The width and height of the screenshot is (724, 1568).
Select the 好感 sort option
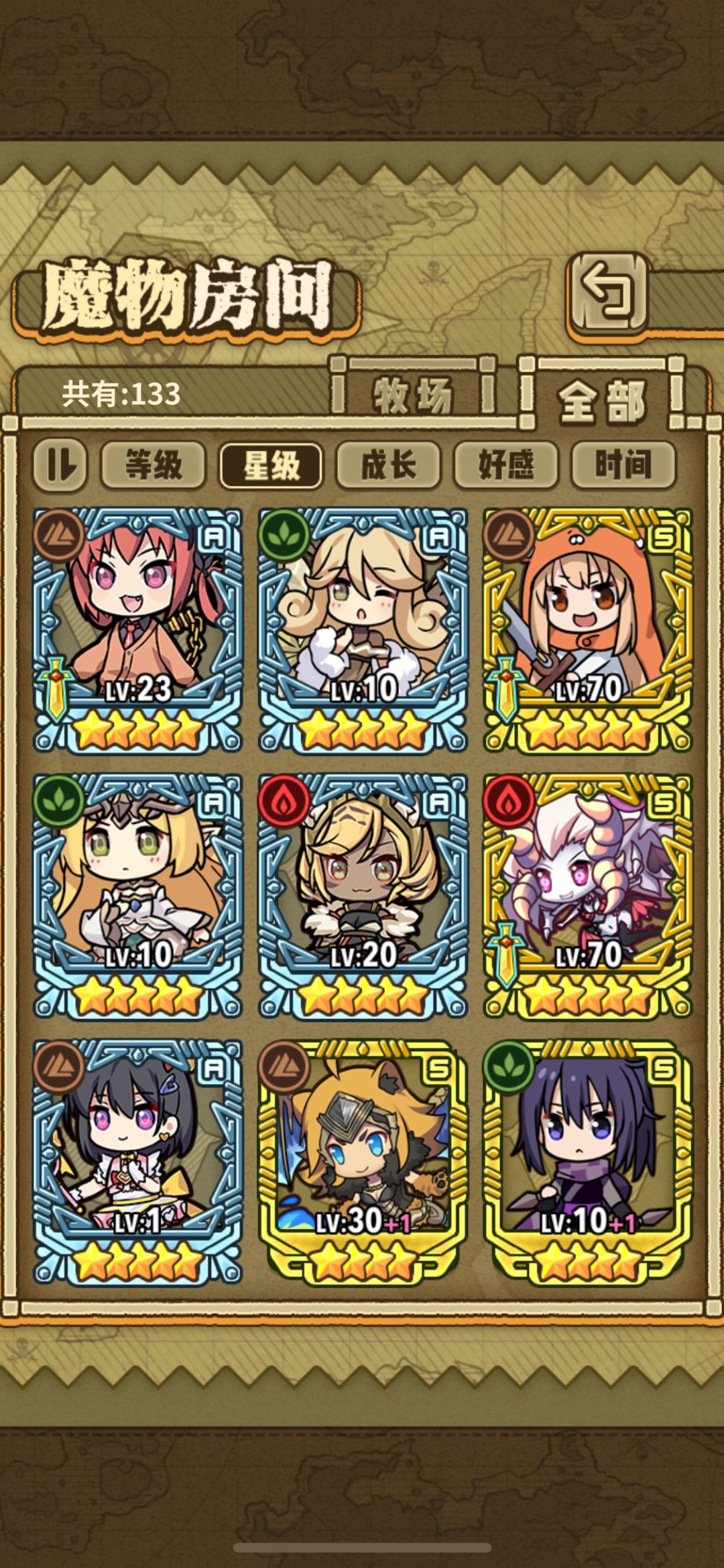(507, 465)
